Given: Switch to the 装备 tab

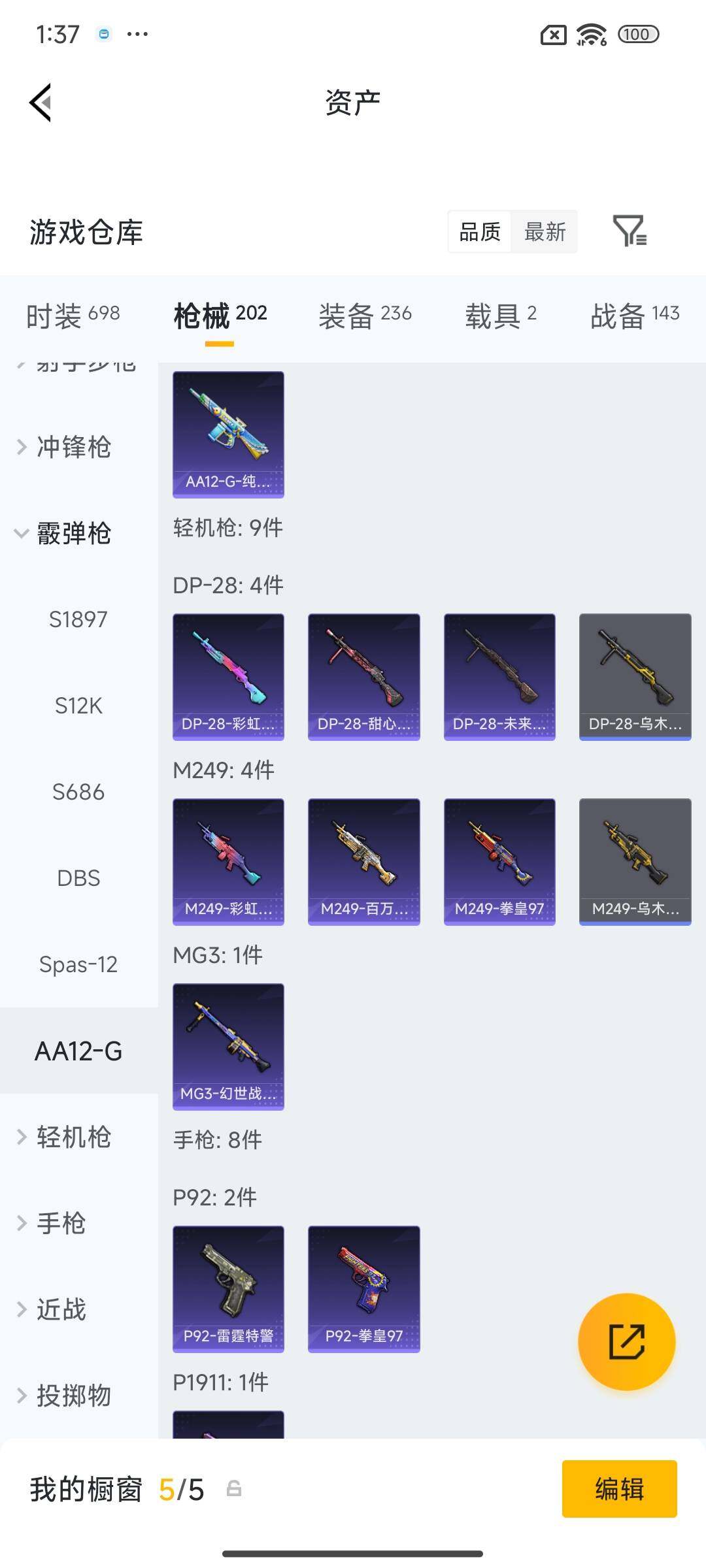Looking at the screenshot, I should coord(365,315).
